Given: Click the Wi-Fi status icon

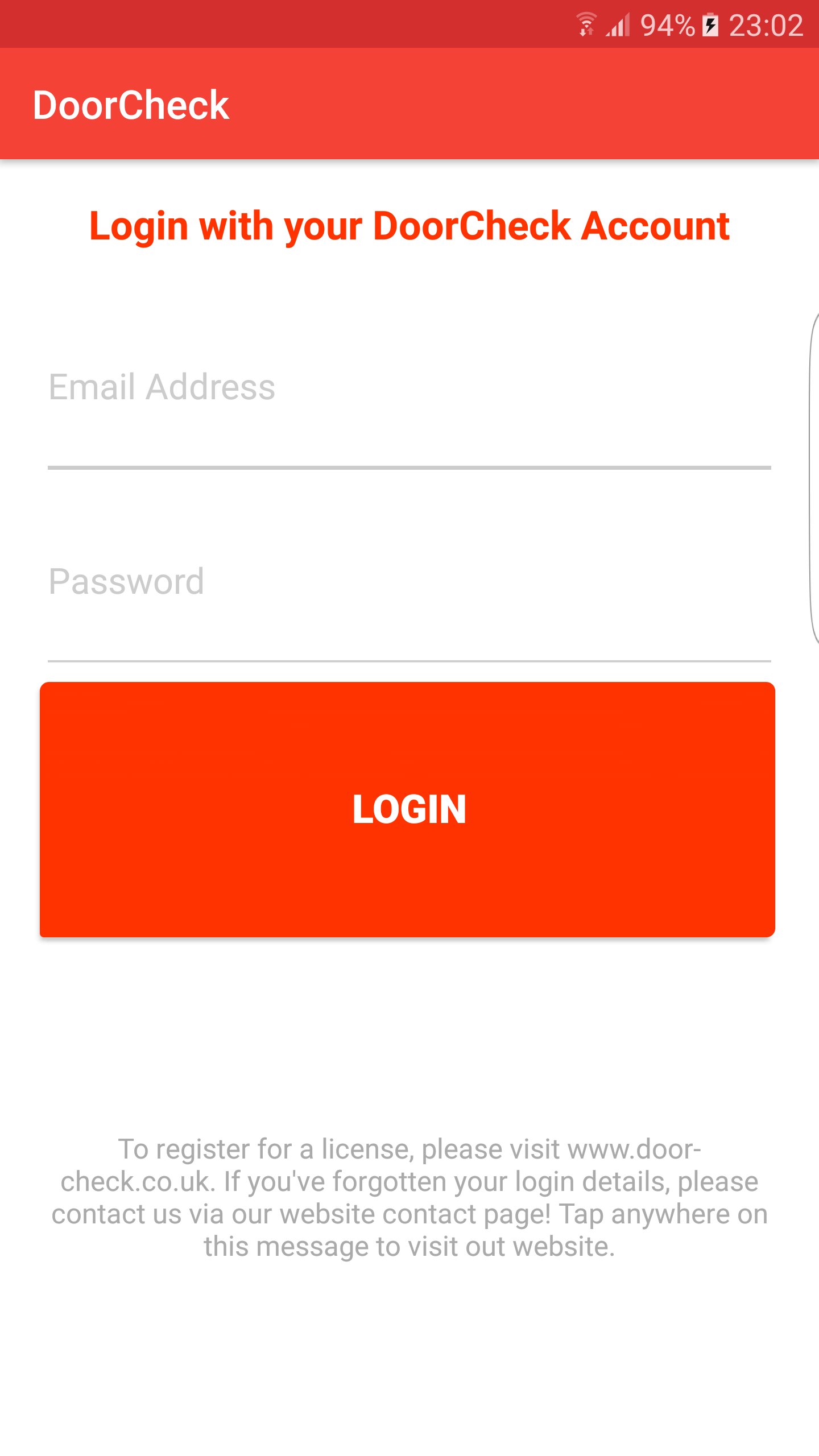Looking at the screenshot, I should 587,24.
